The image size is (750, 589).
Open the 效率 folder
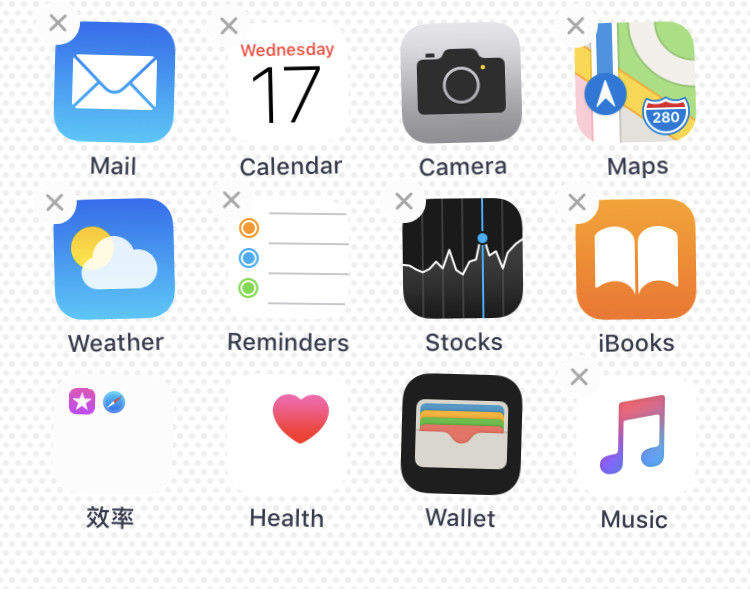pyautogui.click(x=113, y=434)
